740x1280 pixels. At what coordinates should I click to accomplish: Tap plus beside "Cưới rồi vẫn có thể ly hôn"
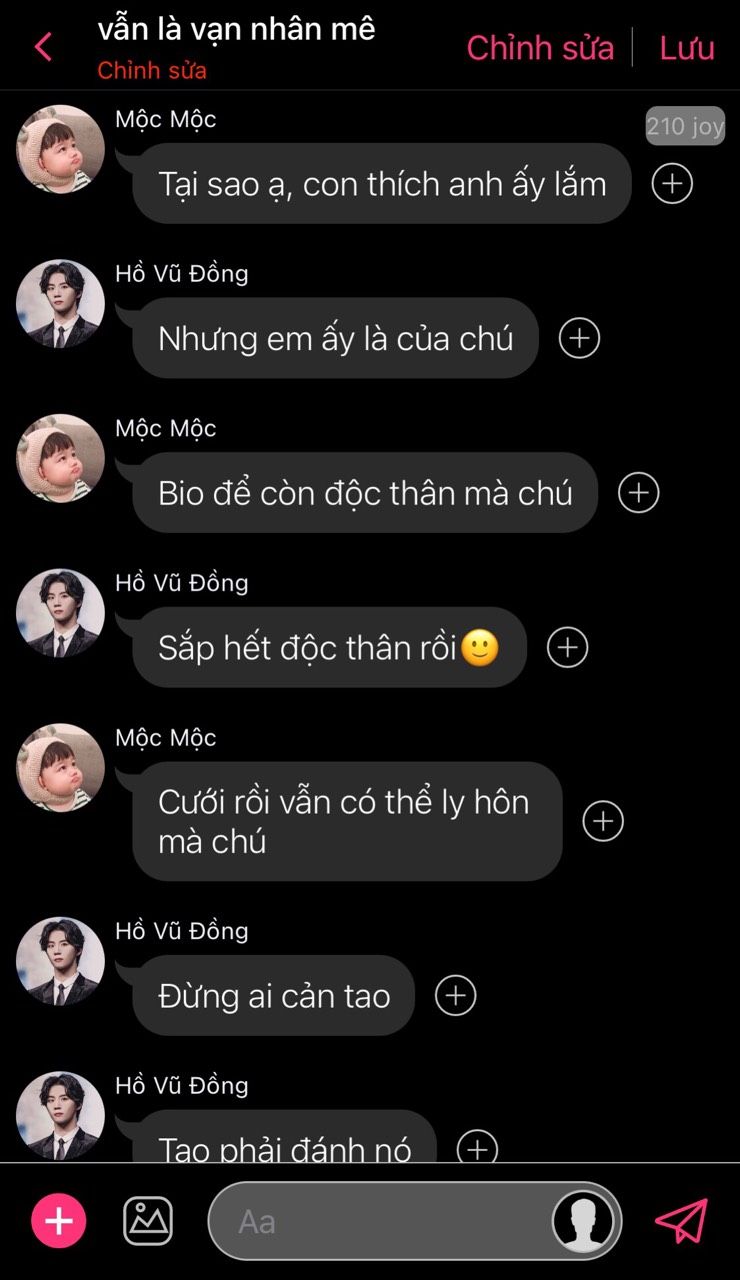coord(602,821)
